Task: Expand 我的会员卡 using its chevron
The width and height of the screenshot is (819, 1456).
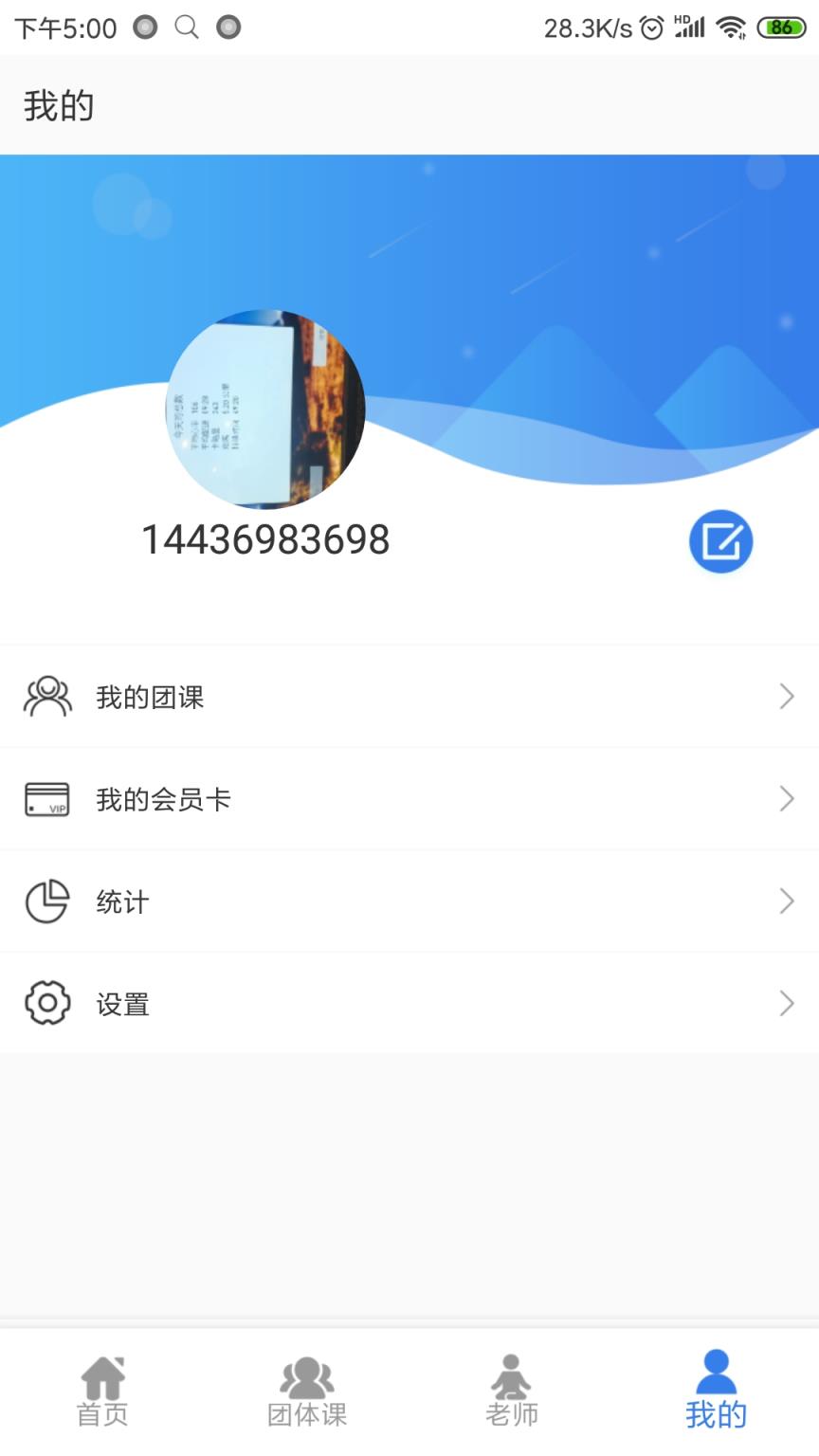Action: (x=787, y=798)
